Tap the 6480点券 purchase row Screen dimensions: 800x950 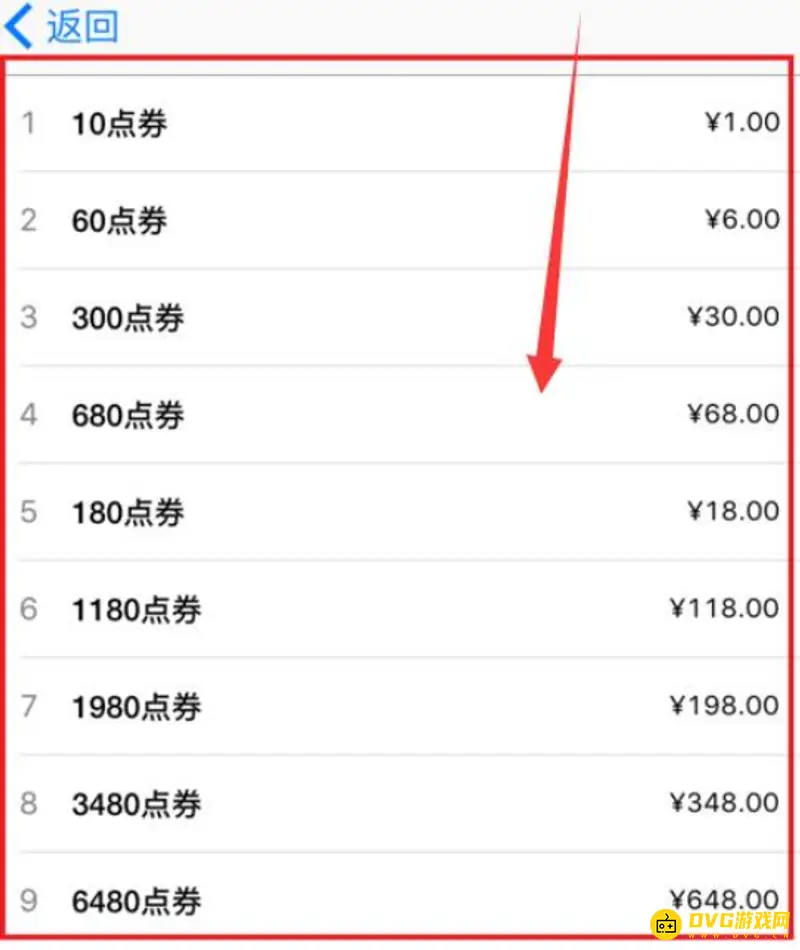tap(137, 901)
